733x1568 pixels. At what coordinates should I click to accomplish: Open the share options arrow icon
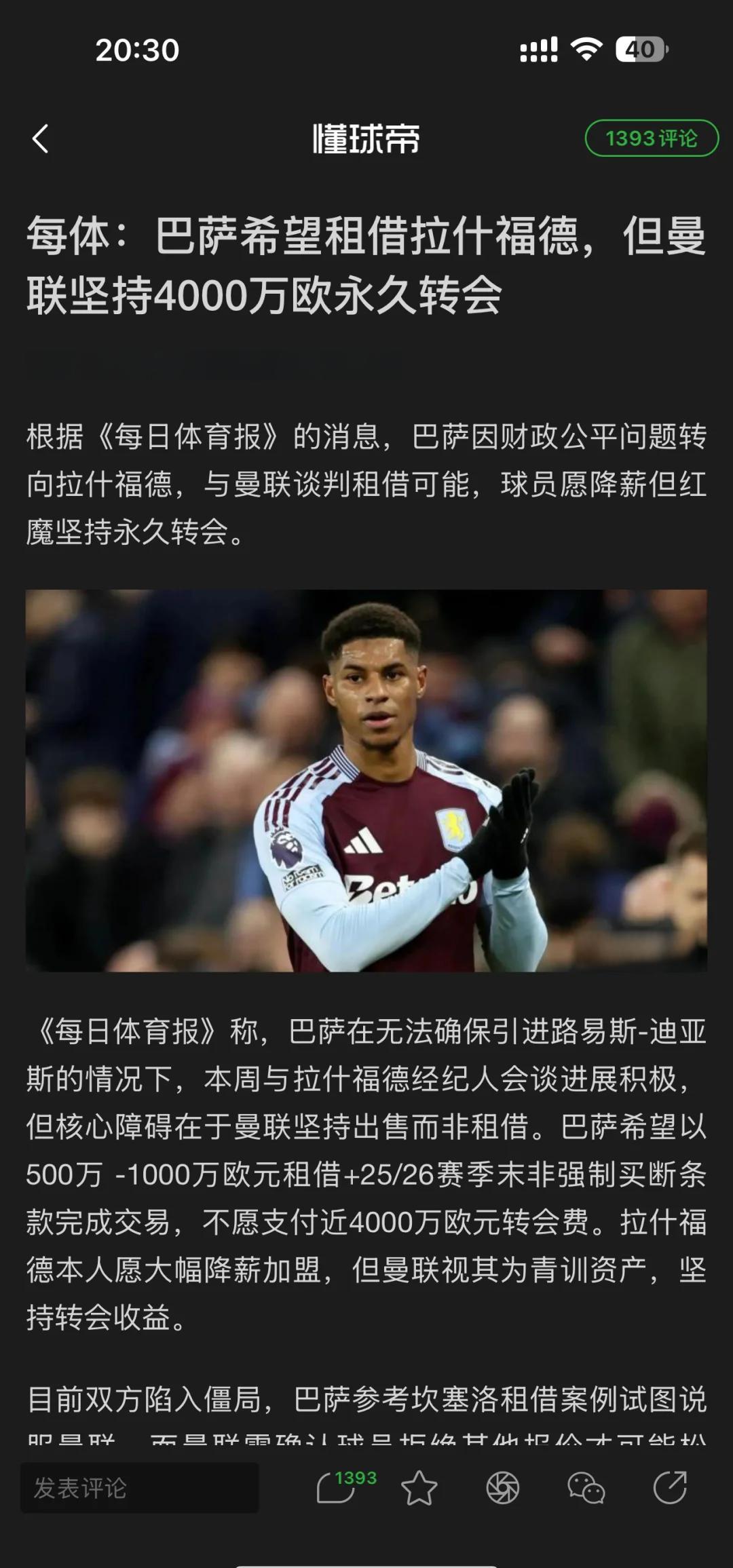tap(670, 1488)
